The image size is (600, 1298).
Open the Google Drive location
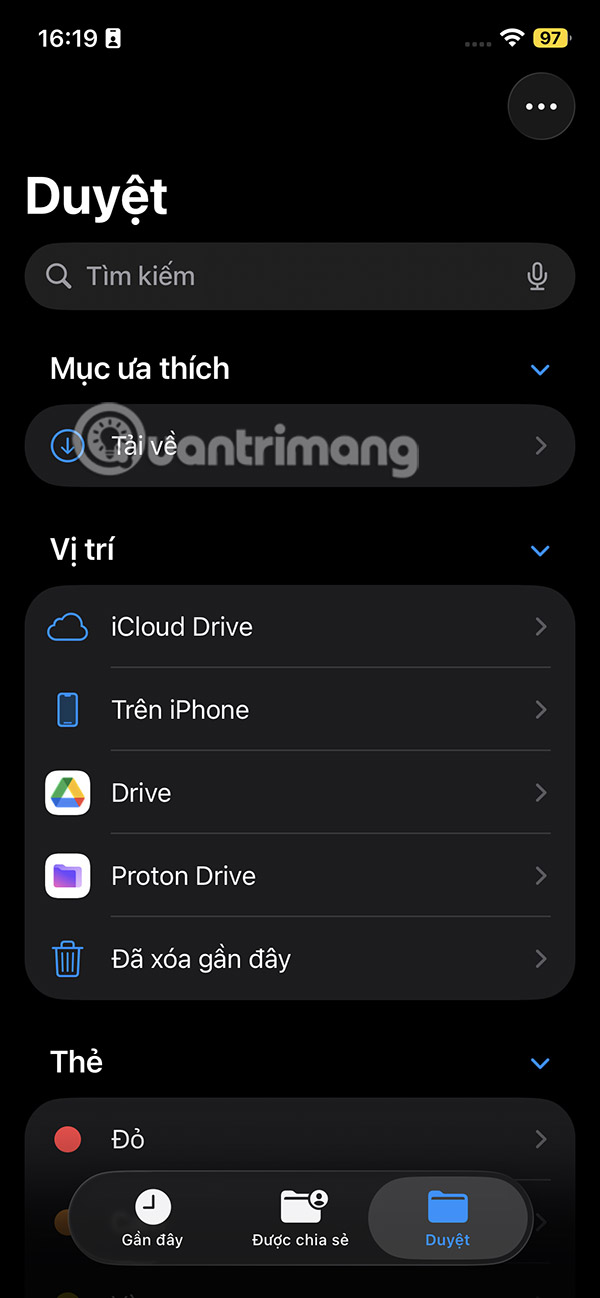[300, 793]
